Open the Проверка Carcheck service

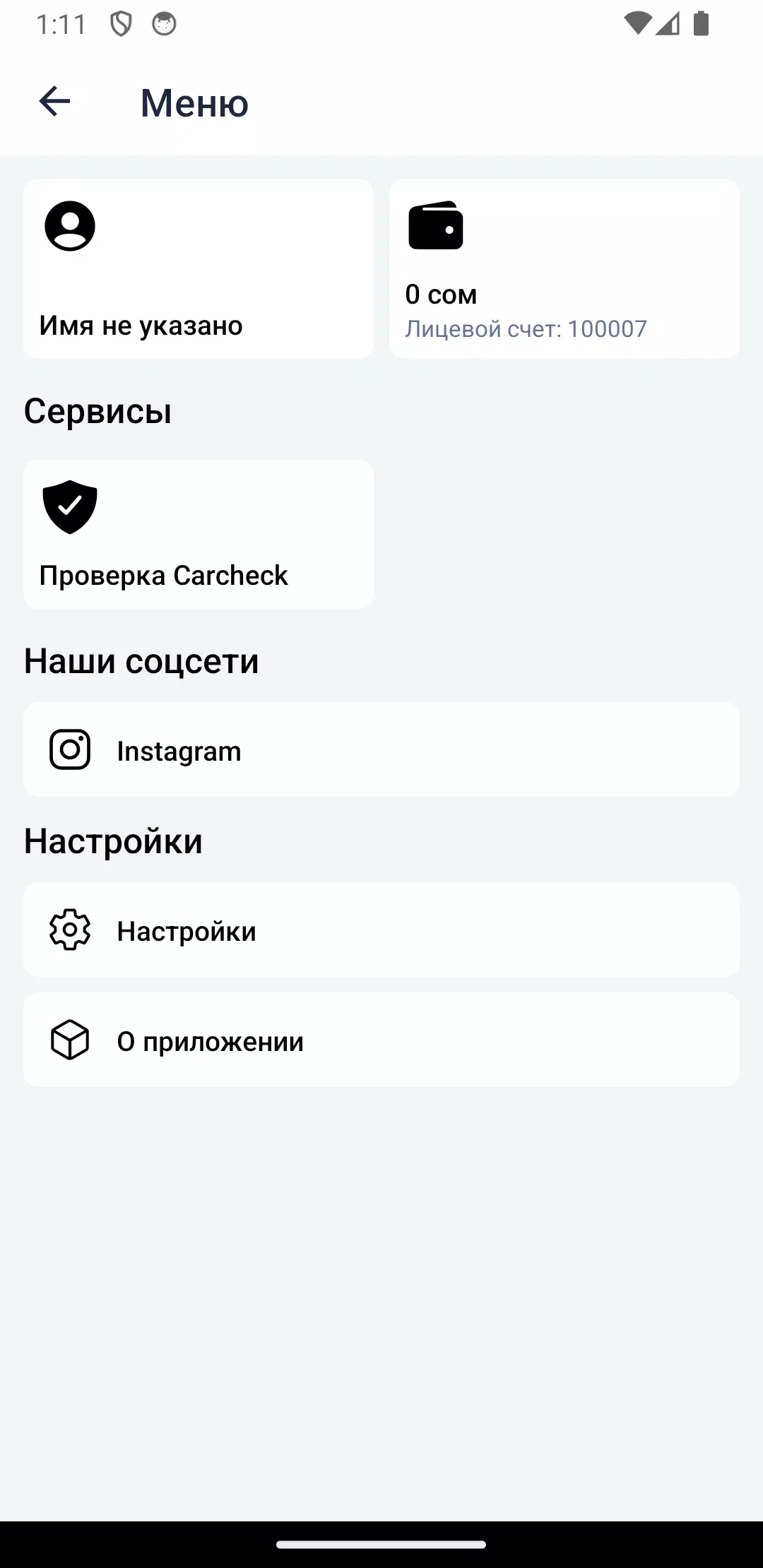[199, 535]
